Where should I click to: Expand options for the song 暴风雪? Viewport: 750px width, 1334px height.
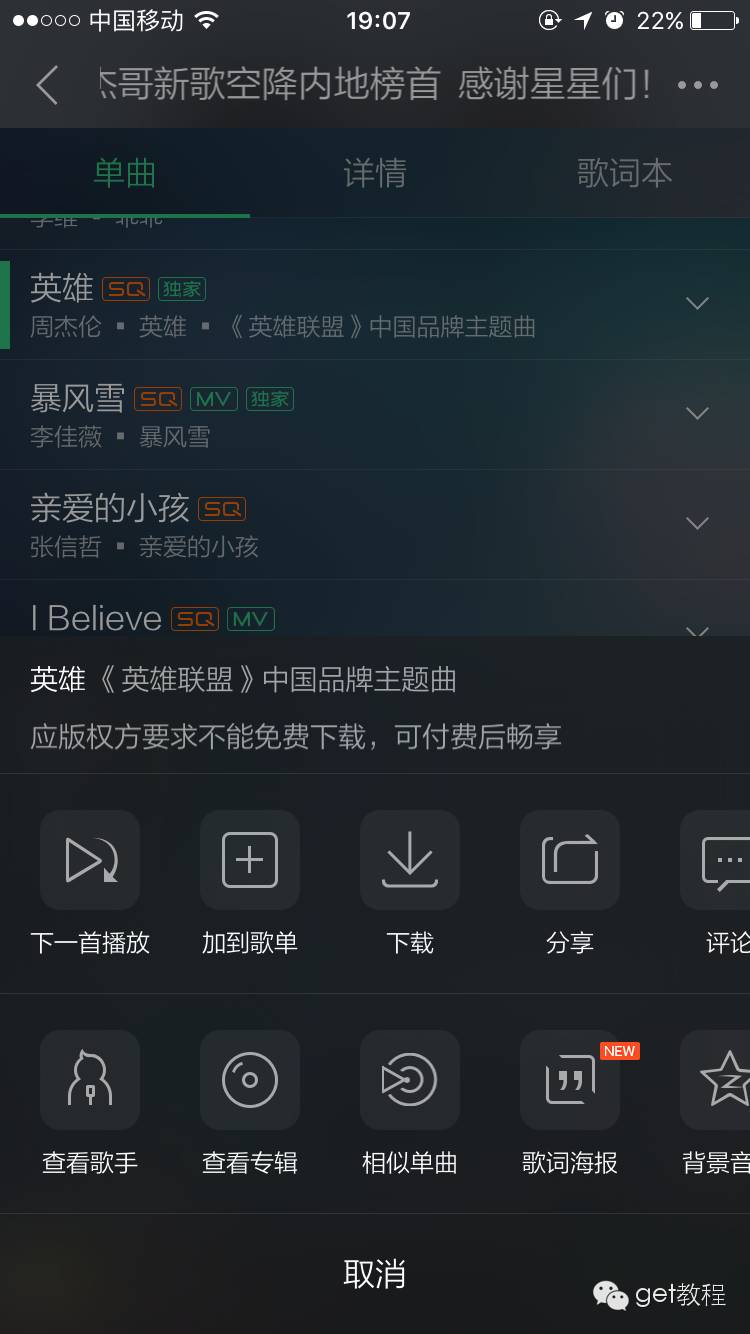(x=697, y=413)
